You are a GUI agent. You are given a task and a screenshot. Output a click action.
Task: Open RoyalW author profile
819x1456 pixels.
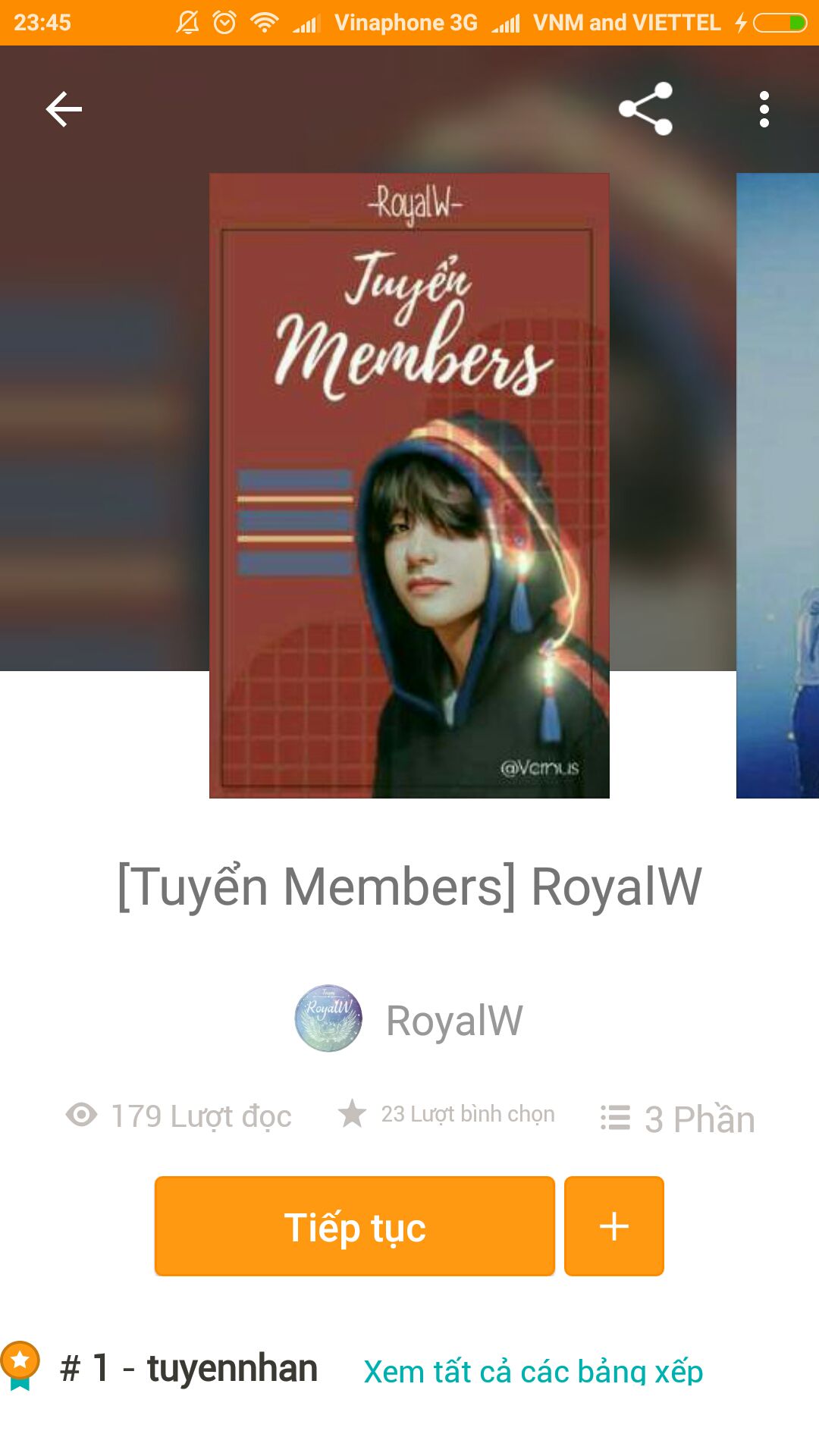pos(409,1018)
